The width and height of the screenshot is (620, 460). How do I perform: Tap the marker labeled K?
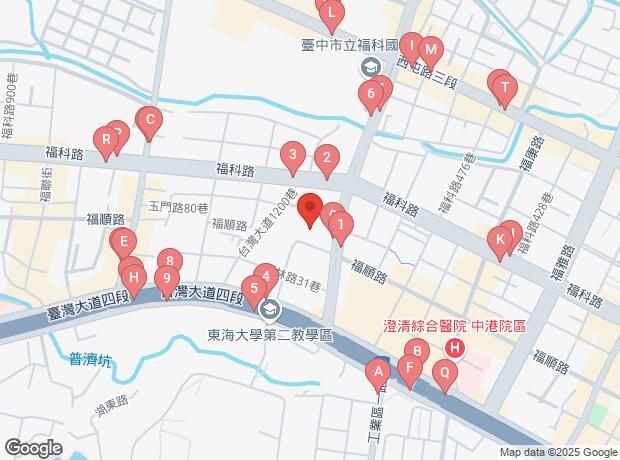pyautogui.click(x=498, y=239)
